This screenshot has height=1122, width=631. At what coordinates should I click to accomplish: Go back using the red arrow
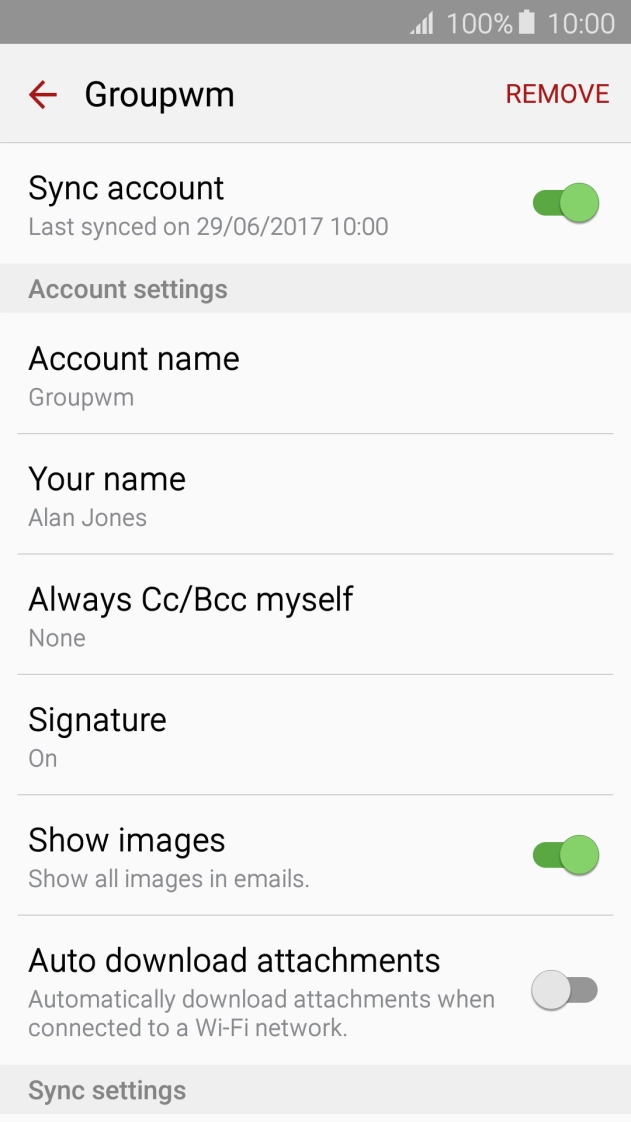click(x=43, y=94)
